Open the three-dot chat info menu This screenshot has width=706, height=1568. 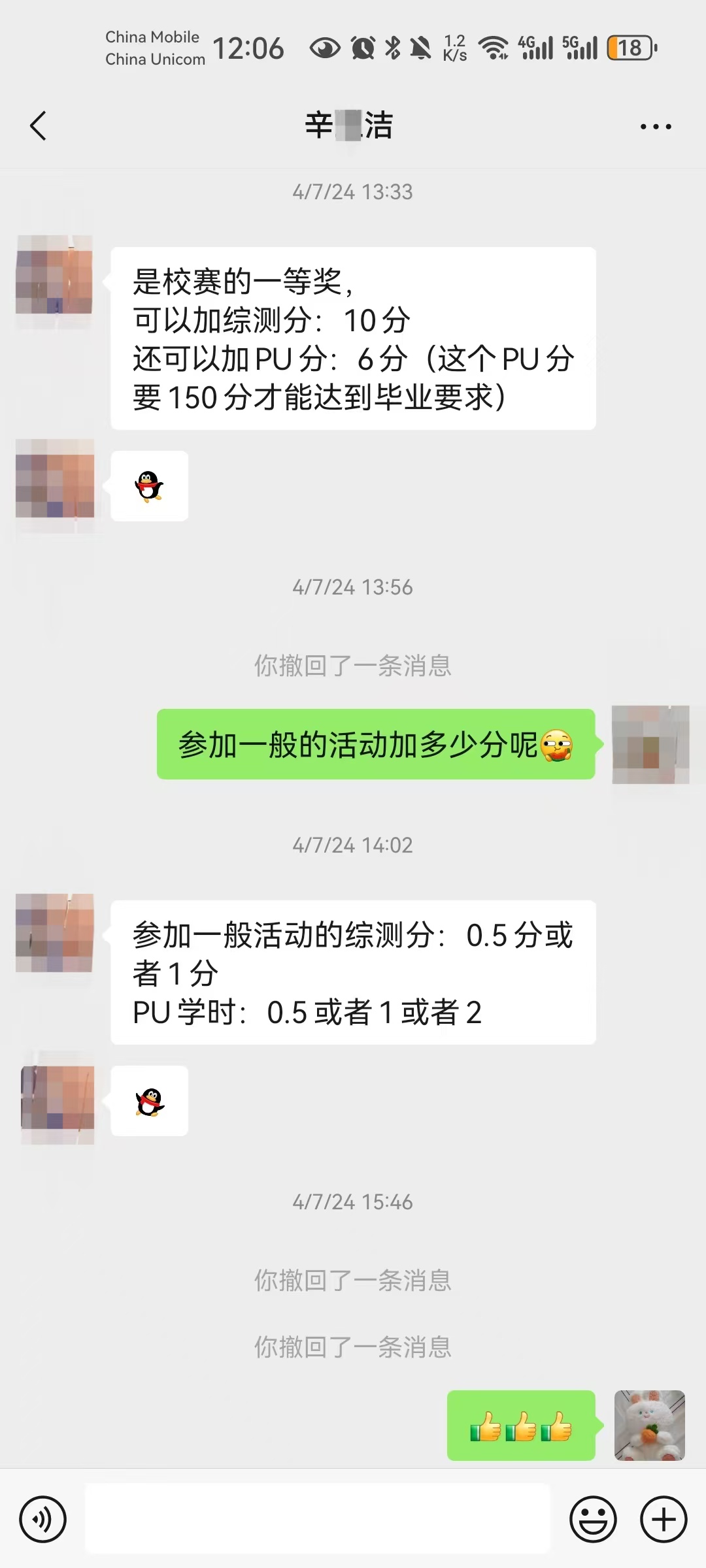656,126
